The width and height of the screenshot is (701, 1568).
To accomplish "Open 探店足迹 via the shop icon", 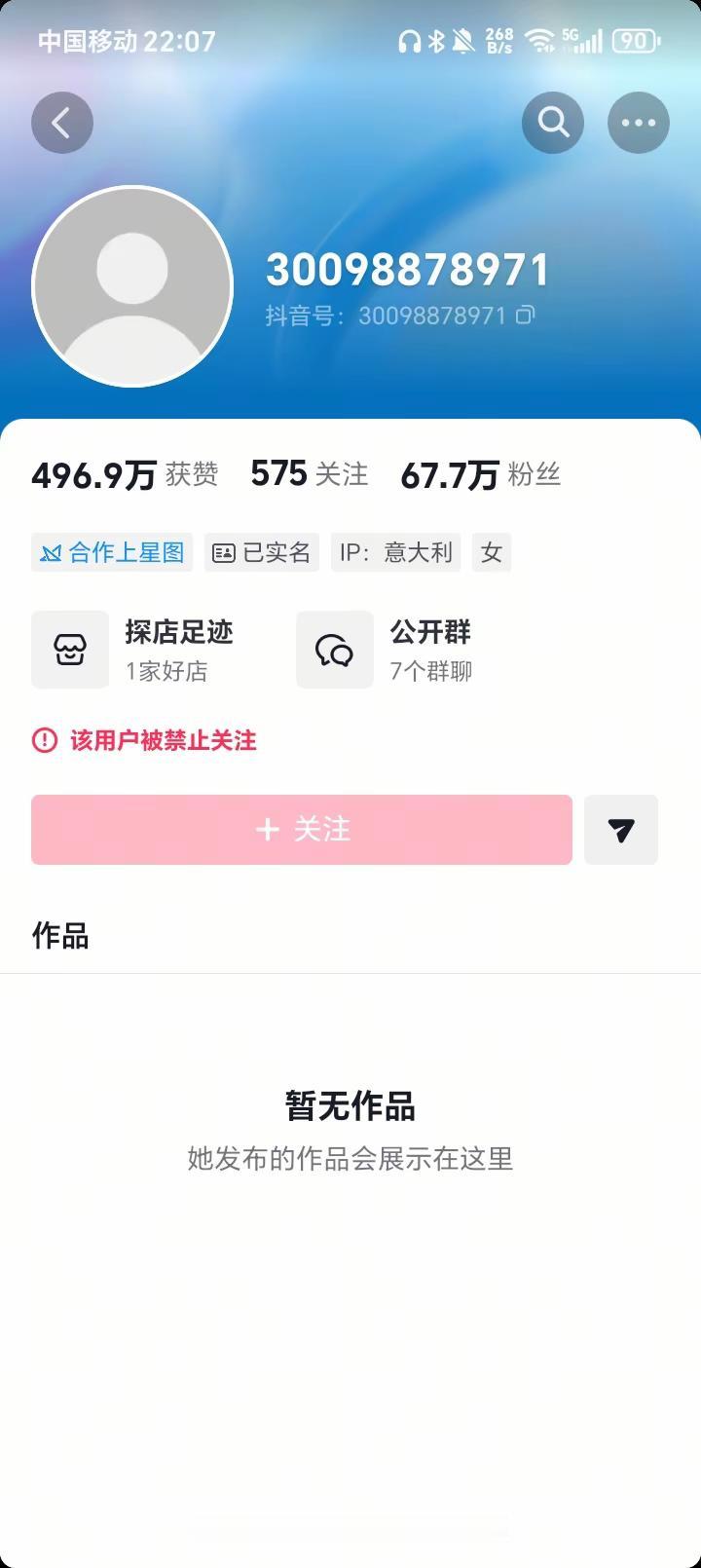I will [x=70, y=649].
